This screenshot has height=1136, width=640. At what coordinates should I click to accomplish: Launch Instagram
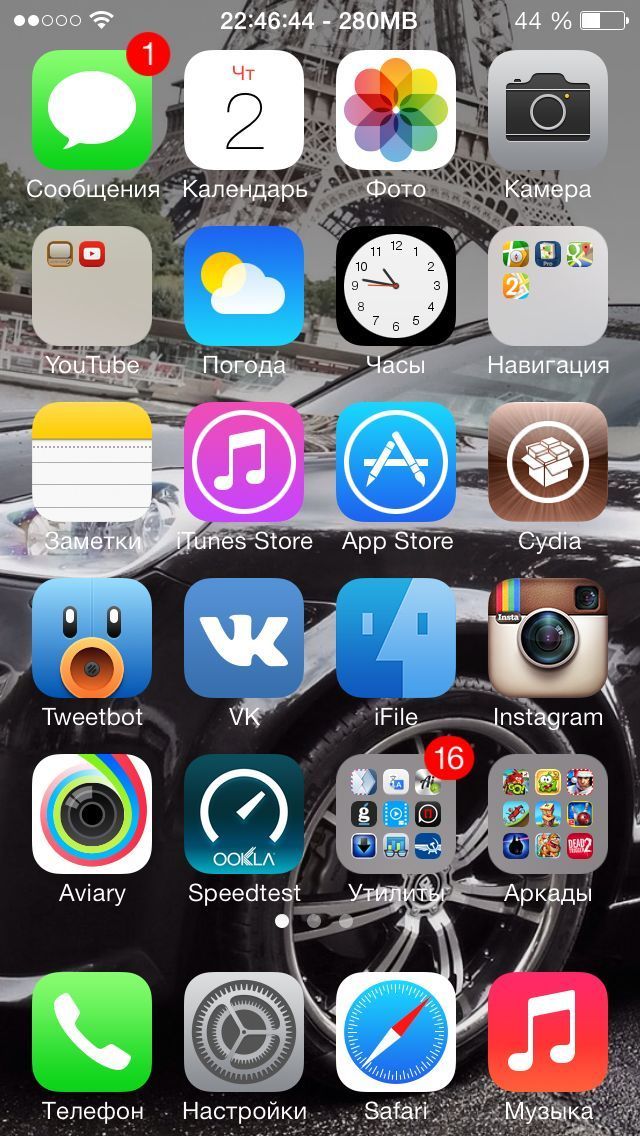[x=548, y=638]
